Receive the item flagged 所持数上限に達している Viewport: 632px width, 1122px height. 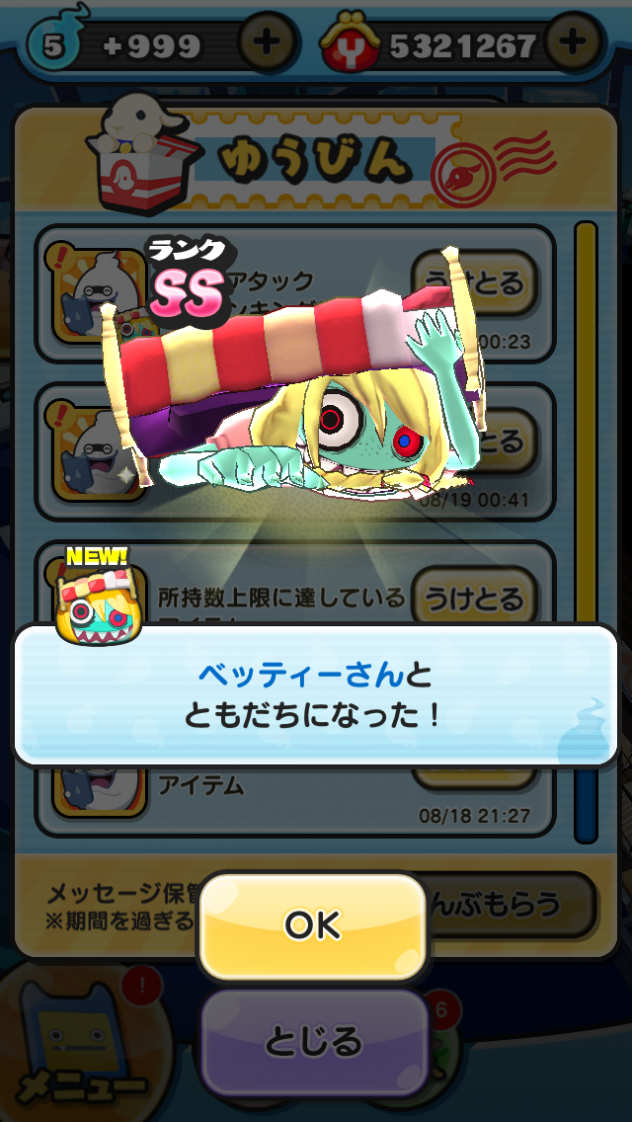[474, 599]
